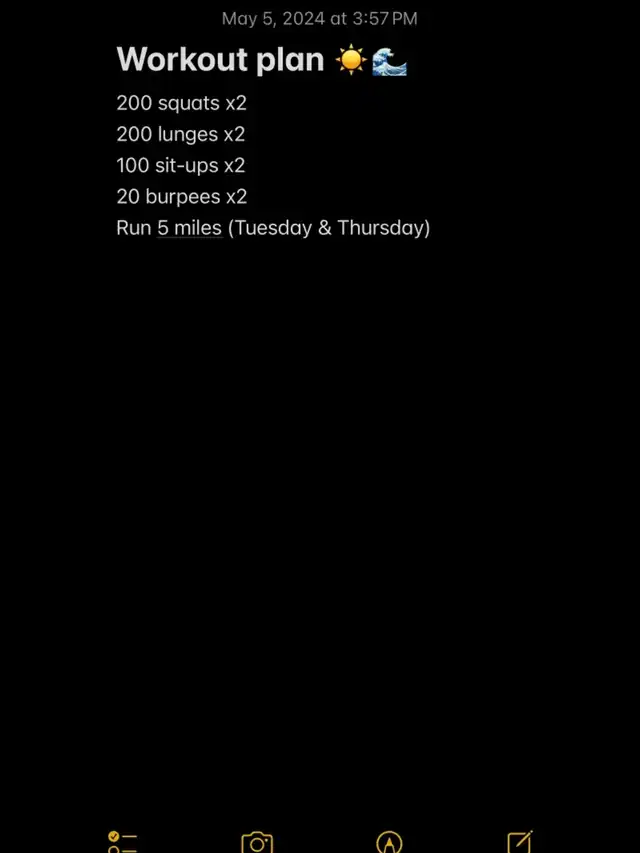Add a checklist to the note
The height and width of the screenshot is (853, 640).
122,842
